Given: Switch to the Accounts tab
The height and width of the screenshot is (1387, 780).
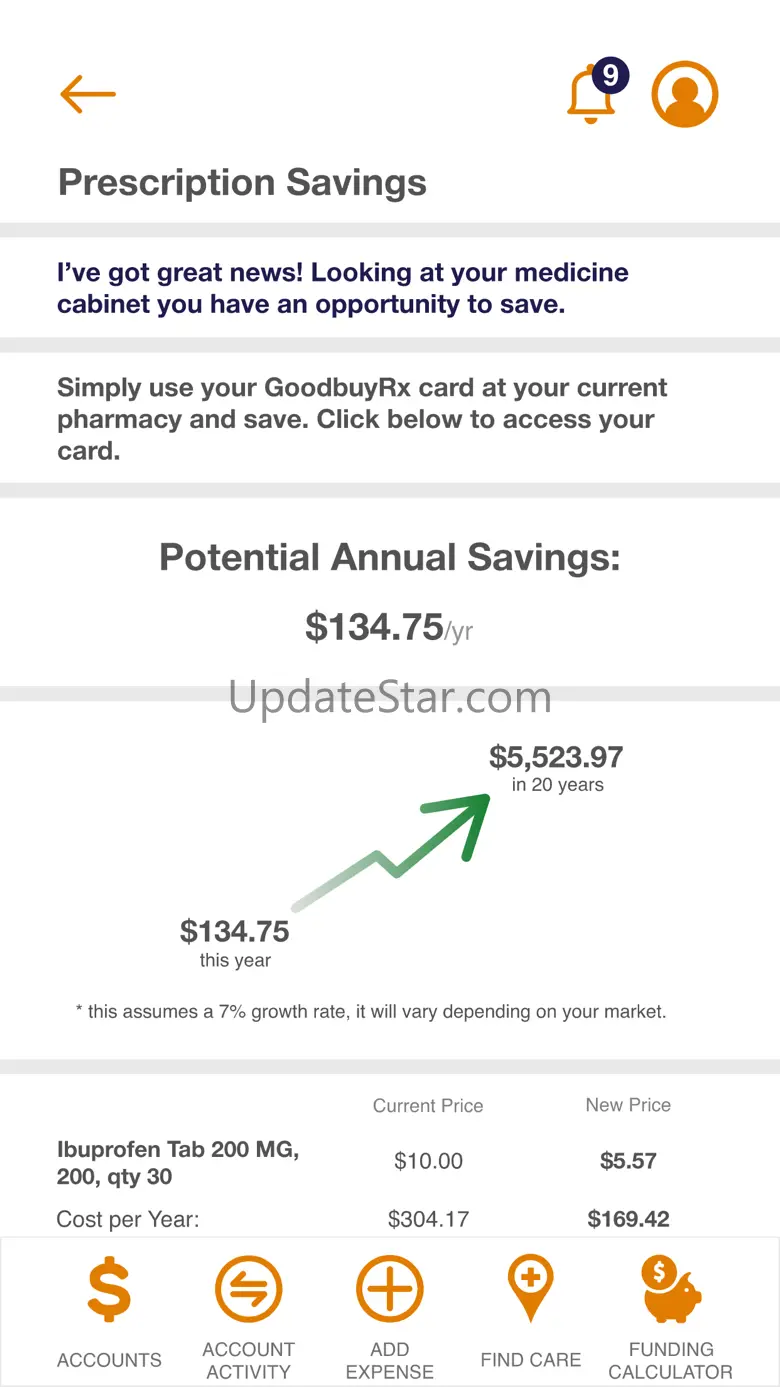Looking at the screenshot, I should pos(109,1312).
